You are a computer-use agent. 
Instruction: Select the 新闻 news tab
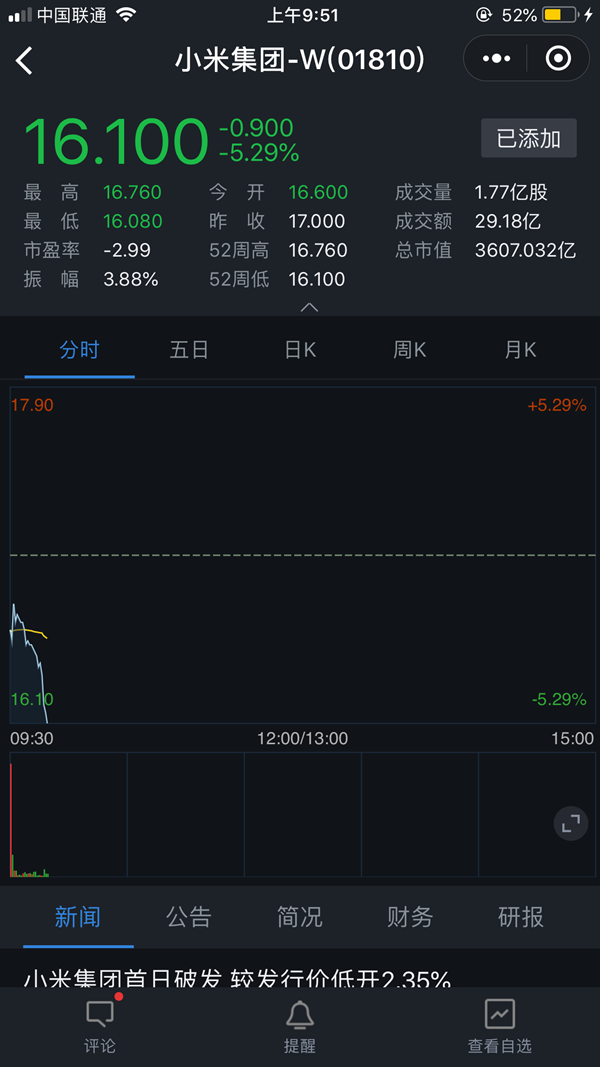(x=78, y=916)
